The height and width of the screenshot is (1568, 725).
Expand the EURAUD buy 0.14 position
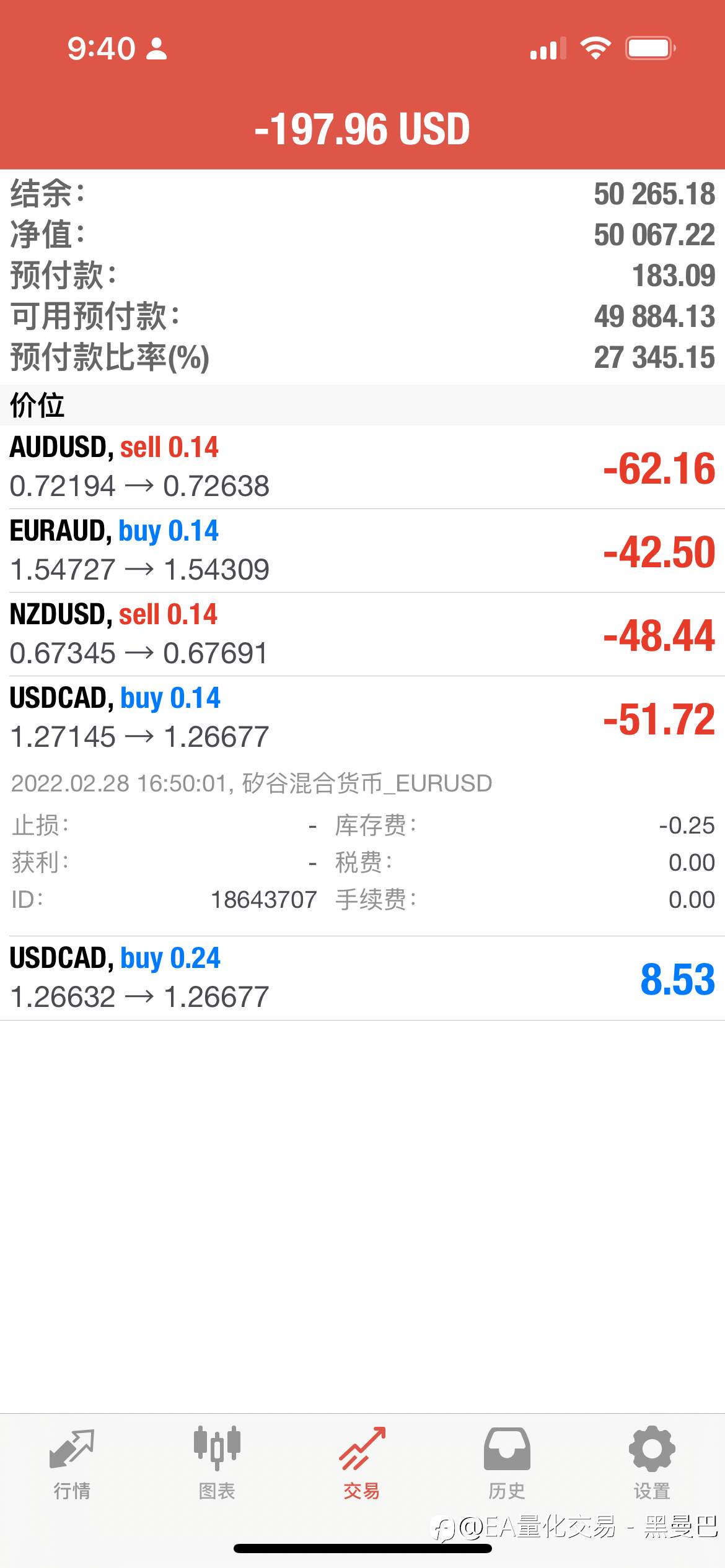tap(362, 551)
